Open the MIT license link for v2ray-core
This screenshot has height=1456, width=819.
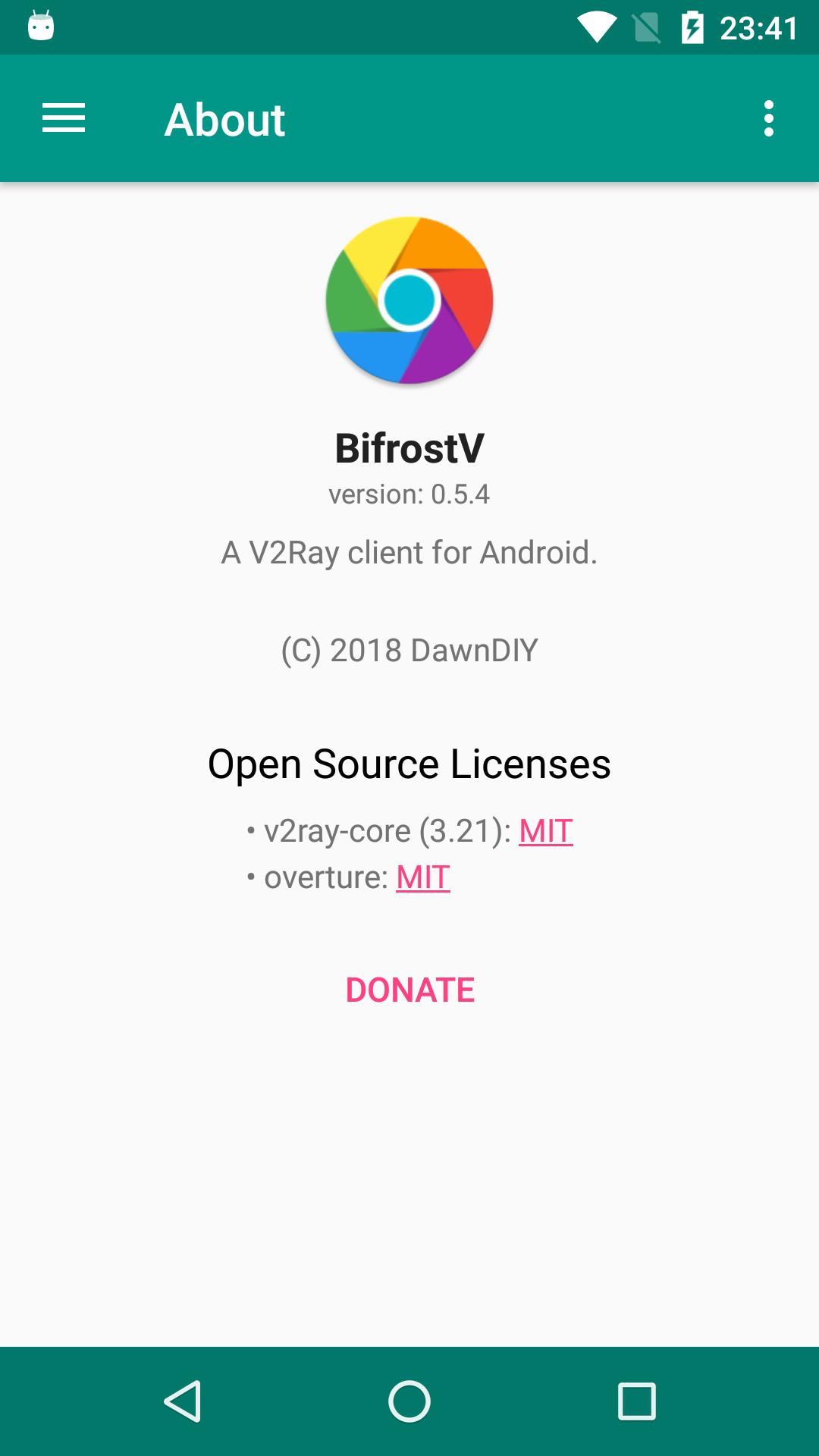[x=546, y=831]
